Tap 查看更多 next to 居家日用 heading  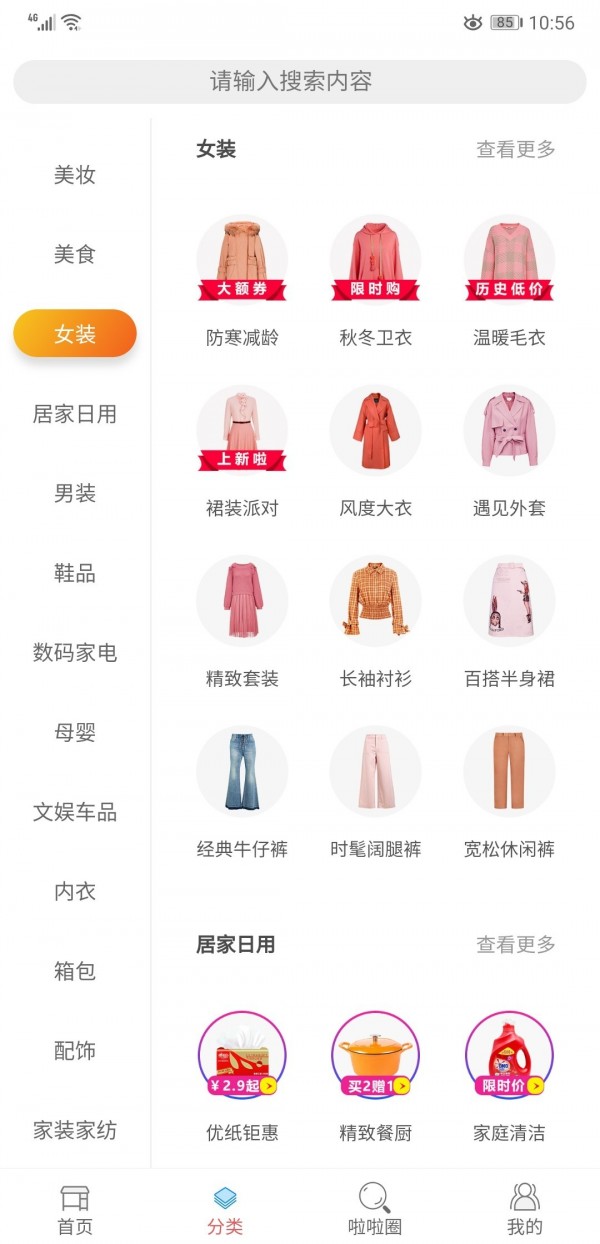(x=515, y=945)
